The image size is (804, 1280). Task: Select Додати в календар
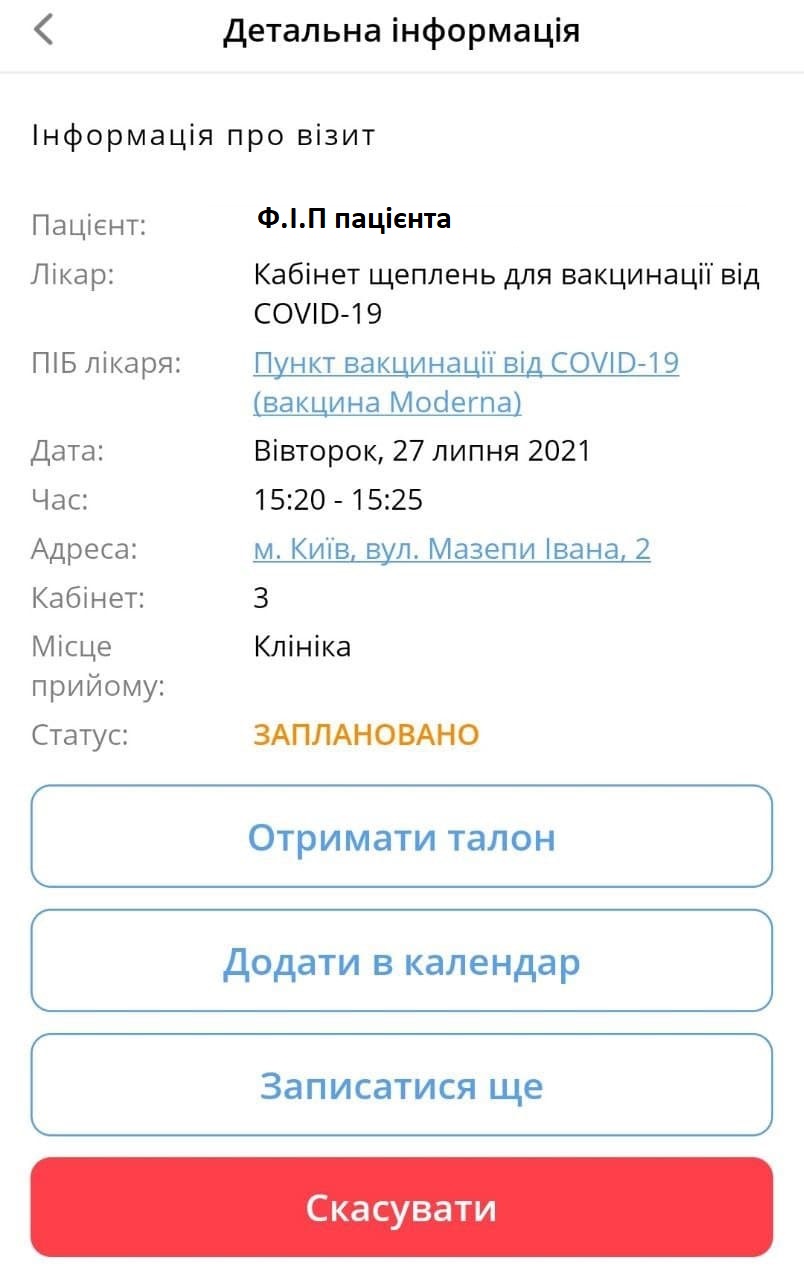(402, 961)
